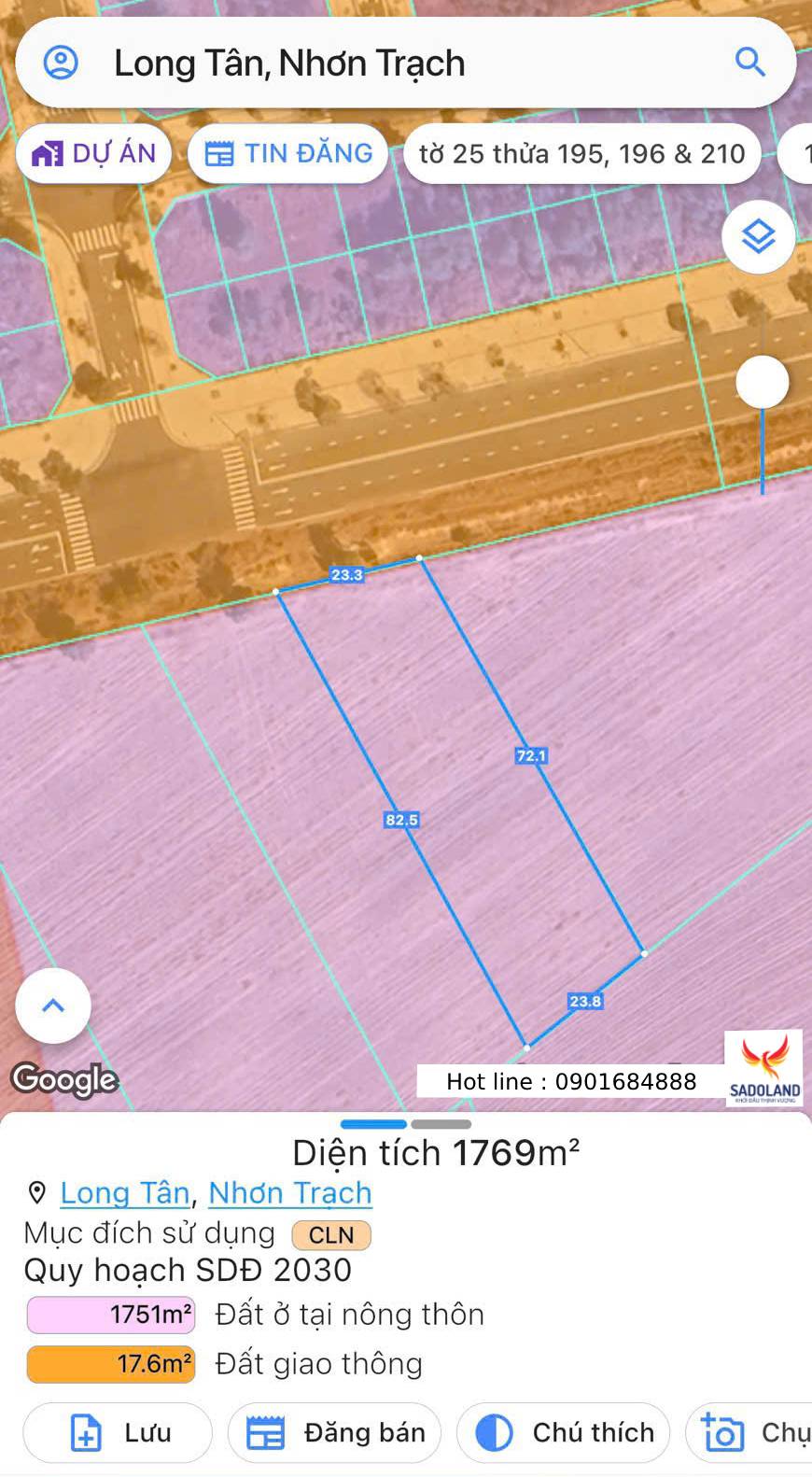The image size is (812, 1477).
Task: Open the map layers button
Action: [758, 237]
